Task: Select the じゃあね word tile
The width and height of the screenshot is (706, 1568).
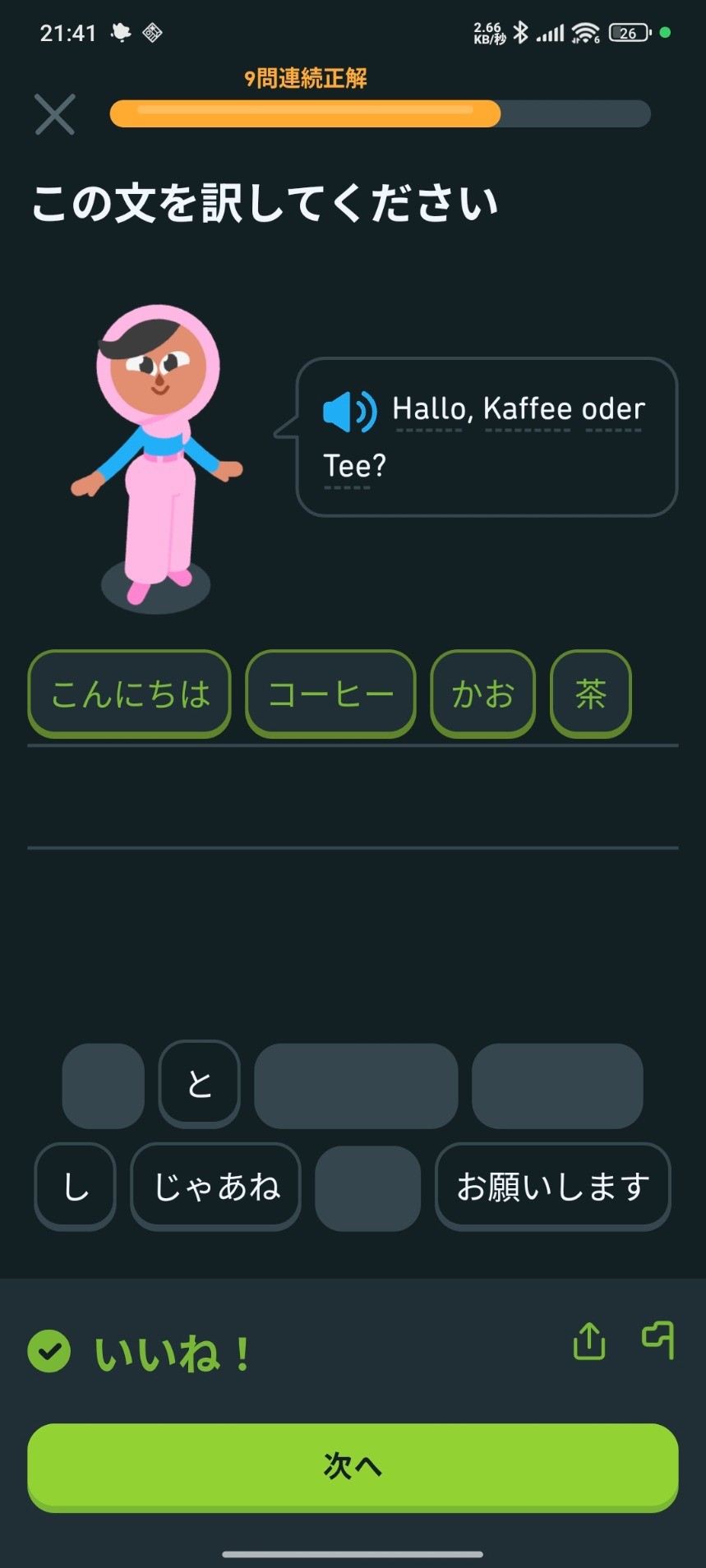Action: click(216, 1187)
